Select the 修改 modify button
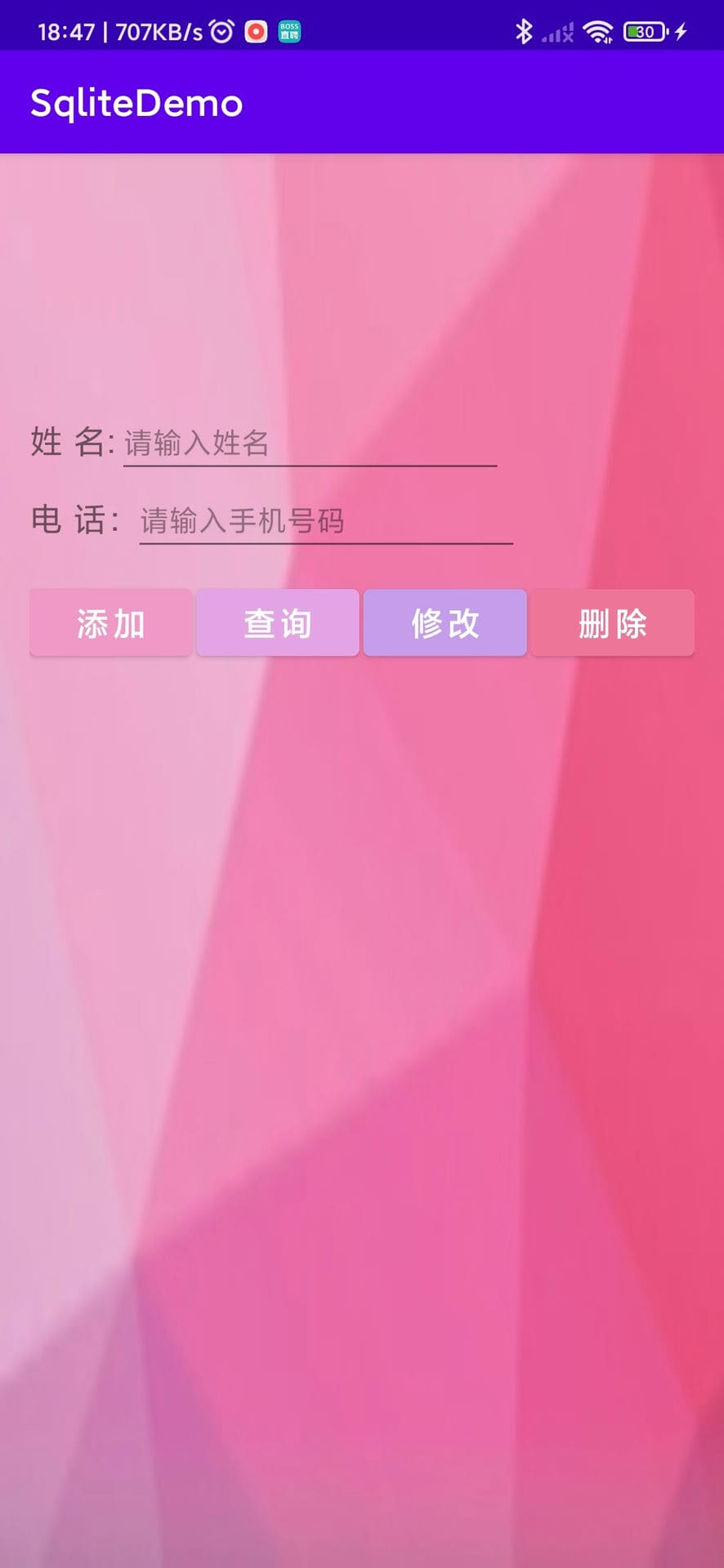The width and height of the screenshot is (724, 1568). tap(445, 623)
